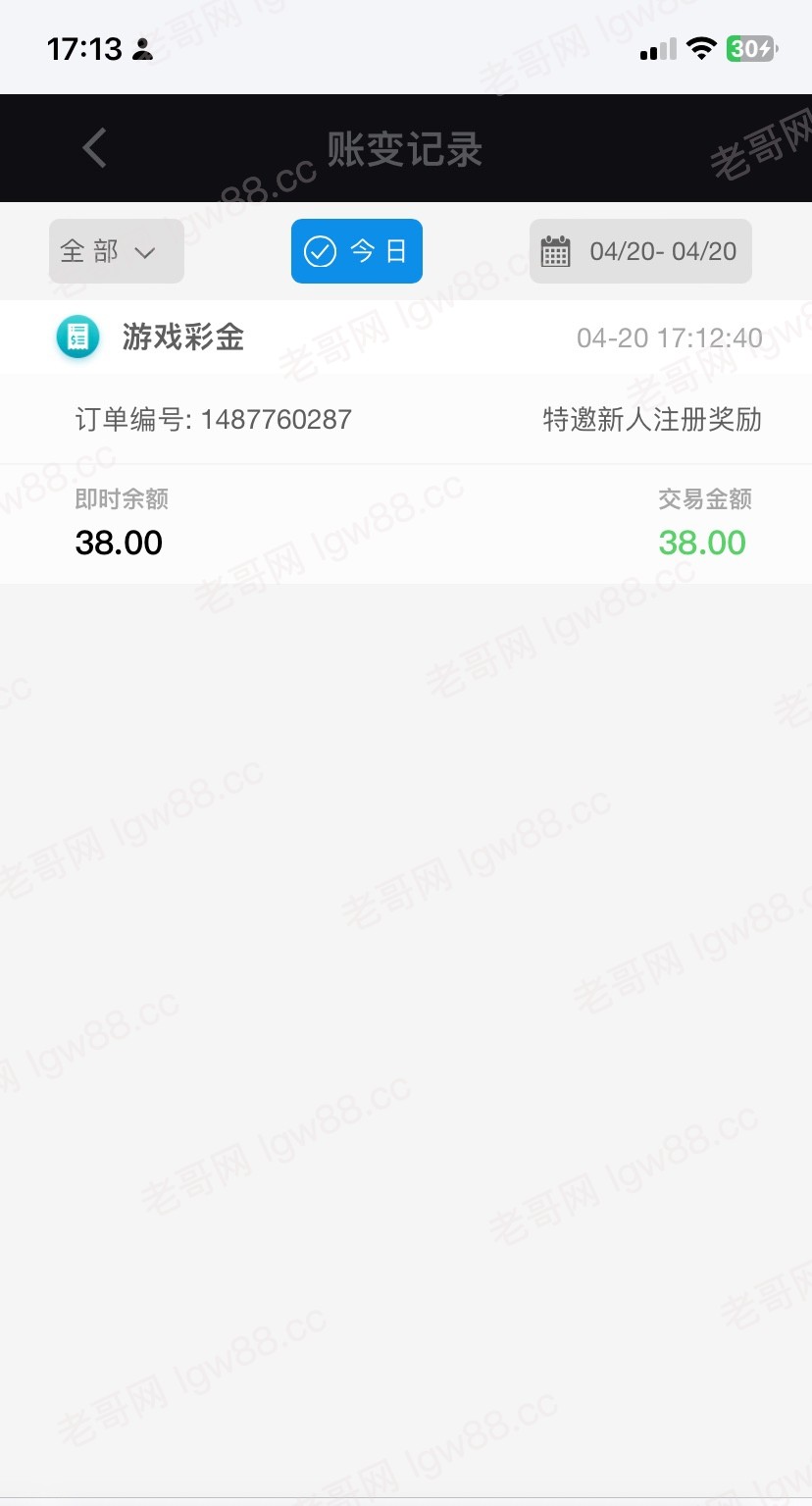Open the 04/20-04/20 date range picker
This screenshot has width=812, height=1506.
(x=640, y=251)
